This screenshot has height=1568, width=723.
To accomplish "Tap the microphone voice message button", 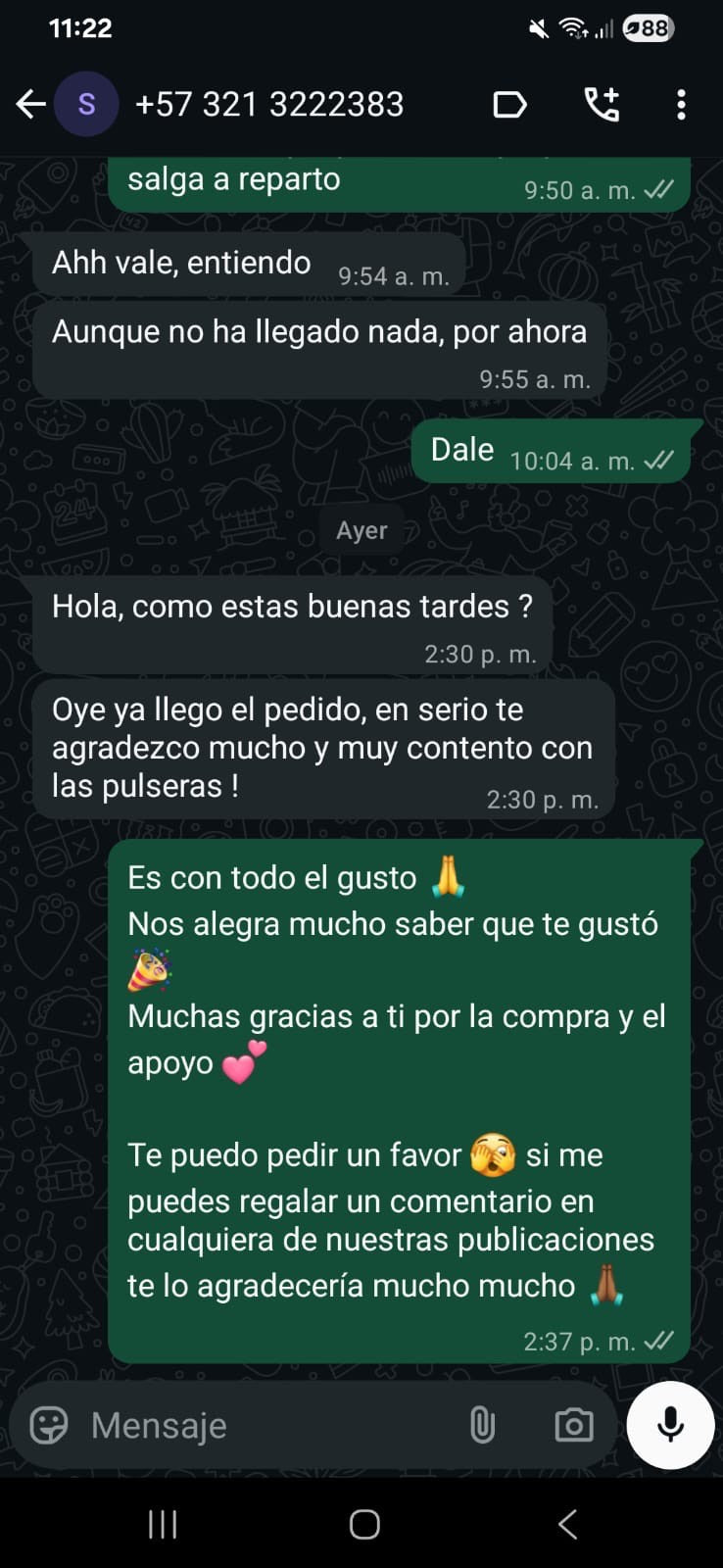I will (670, 1425).
